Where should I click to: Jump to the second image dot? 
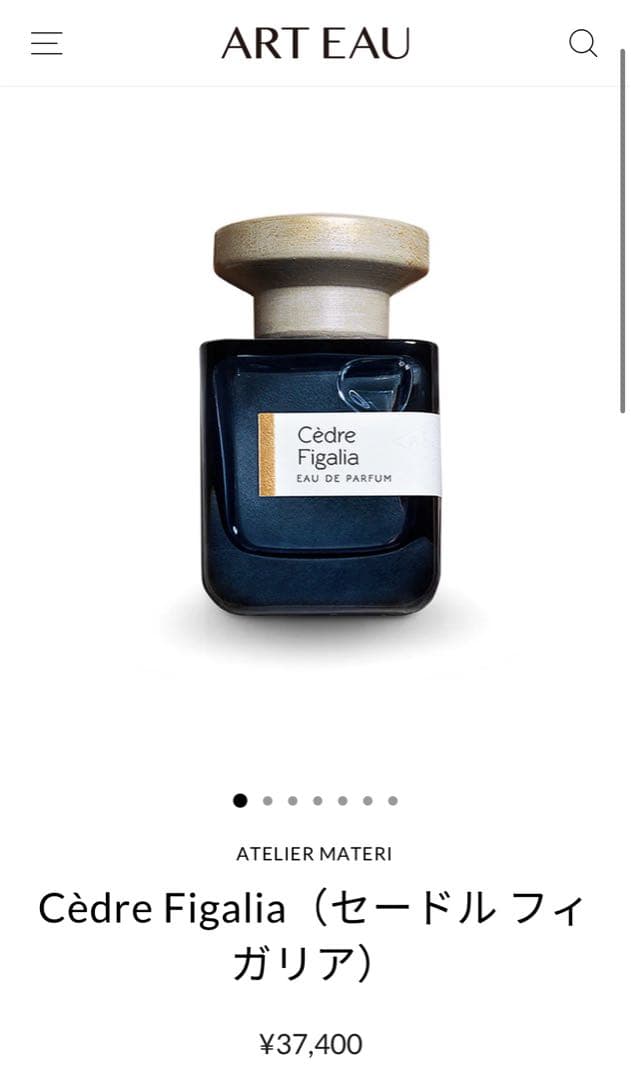coord(267,801)
